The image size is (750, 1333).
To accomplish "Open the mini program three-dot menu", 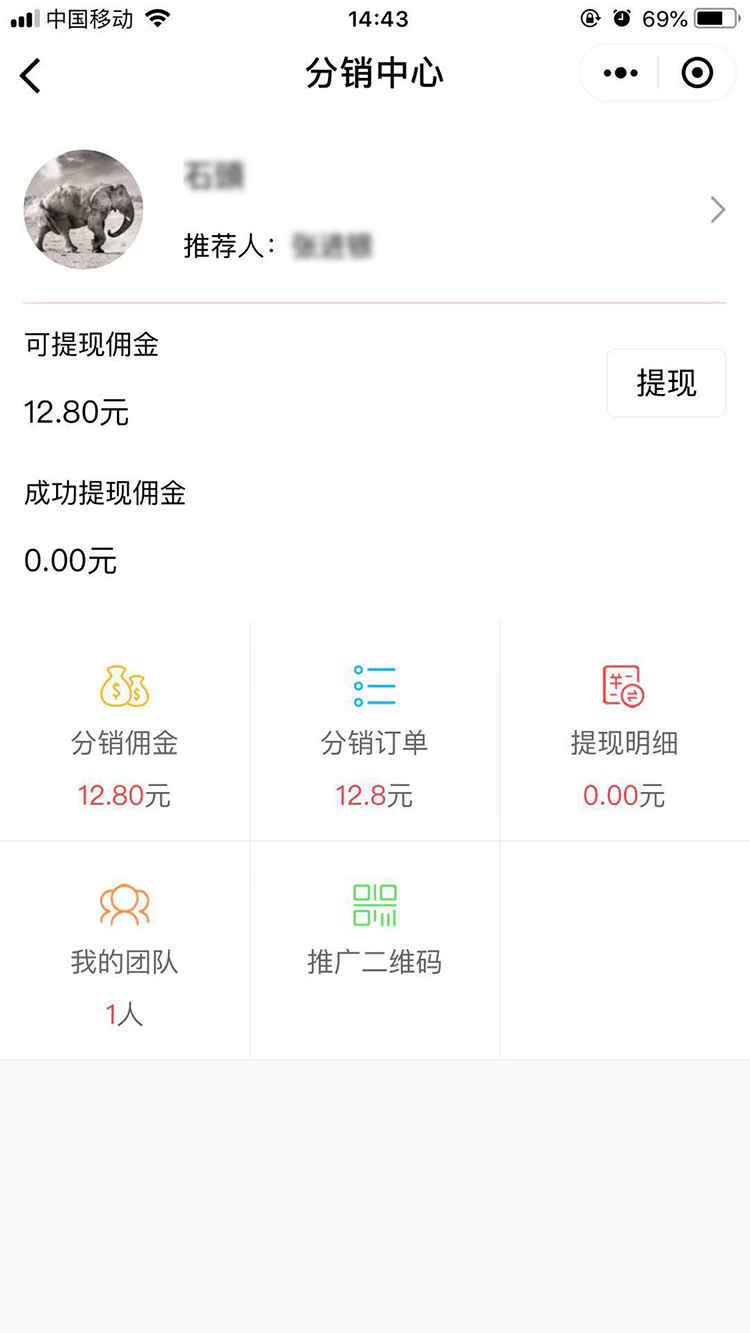I will (x=620, y=73).
